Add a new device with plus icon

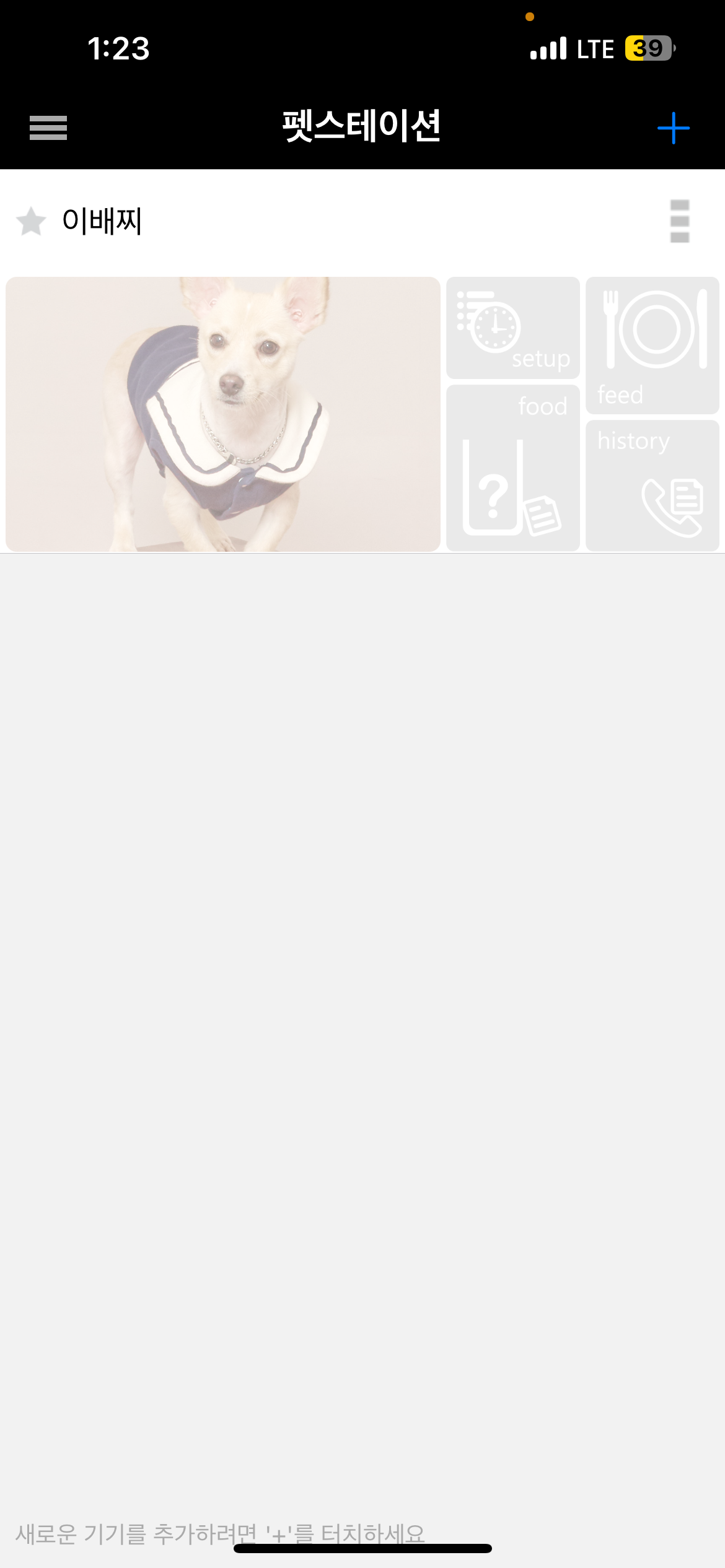click(x=673, y=128)
